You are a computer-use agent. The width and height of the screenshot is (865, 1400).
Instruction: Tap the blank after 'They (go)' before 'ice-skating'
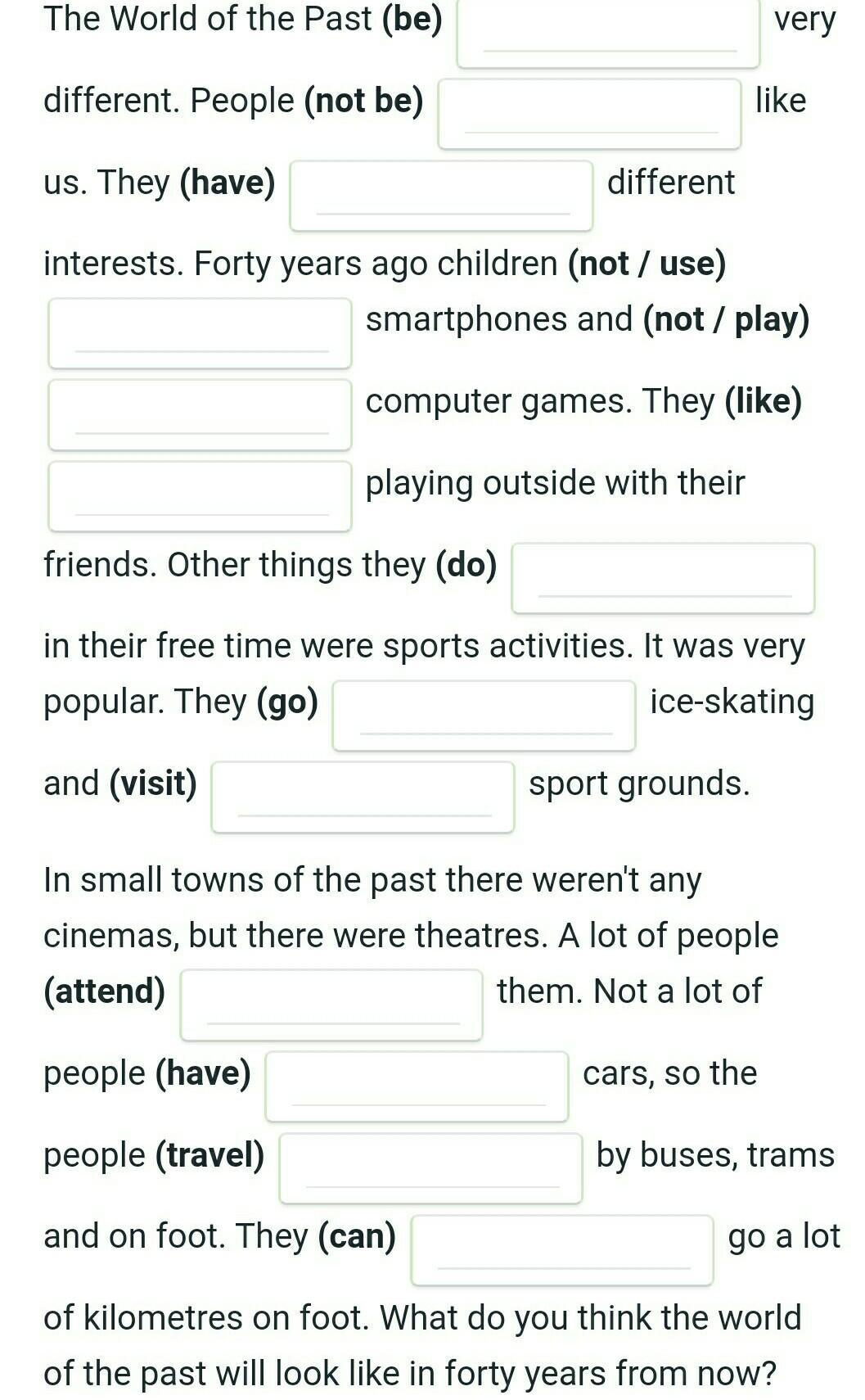click(484, 715)
